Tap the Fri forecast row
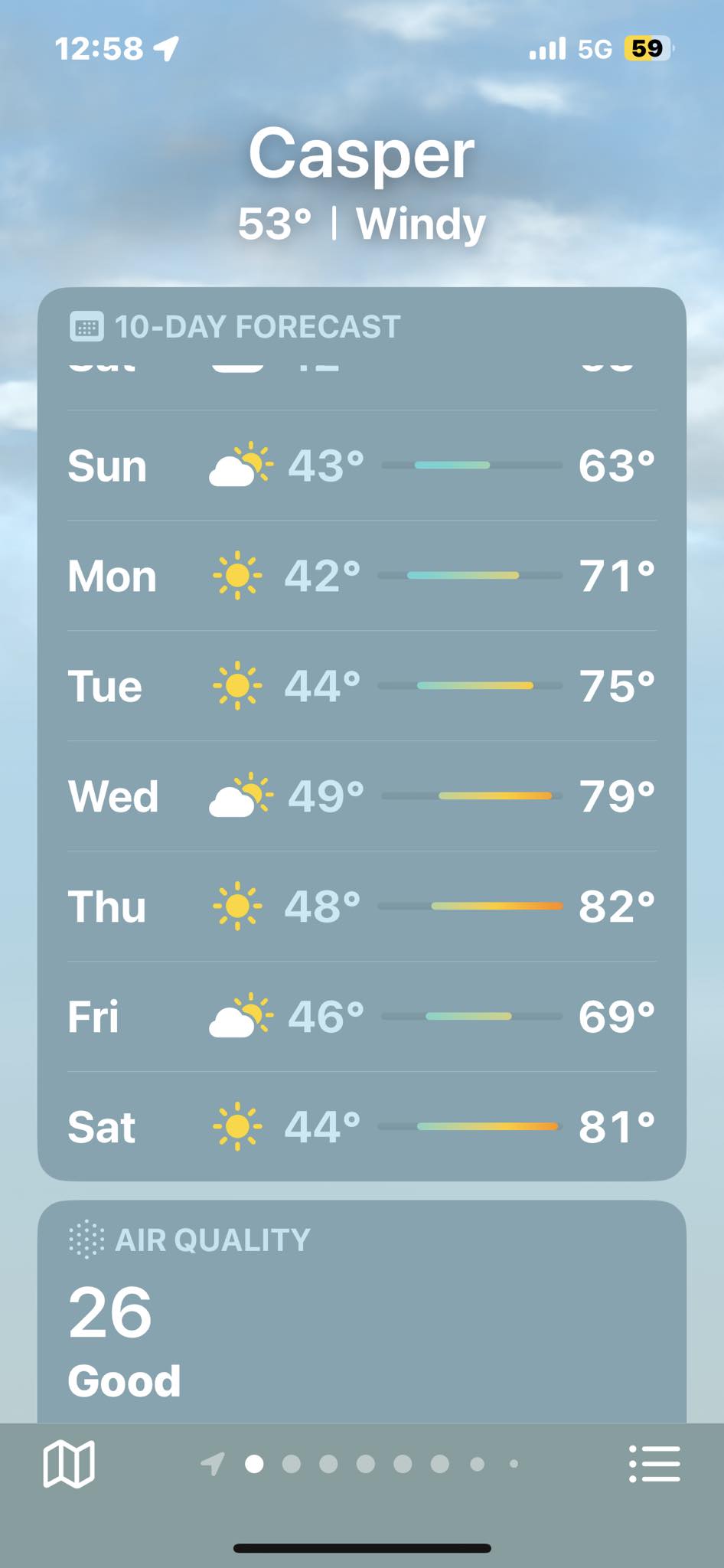The height and width of the screenshot is (1568, 724). tap(361, 1017)
